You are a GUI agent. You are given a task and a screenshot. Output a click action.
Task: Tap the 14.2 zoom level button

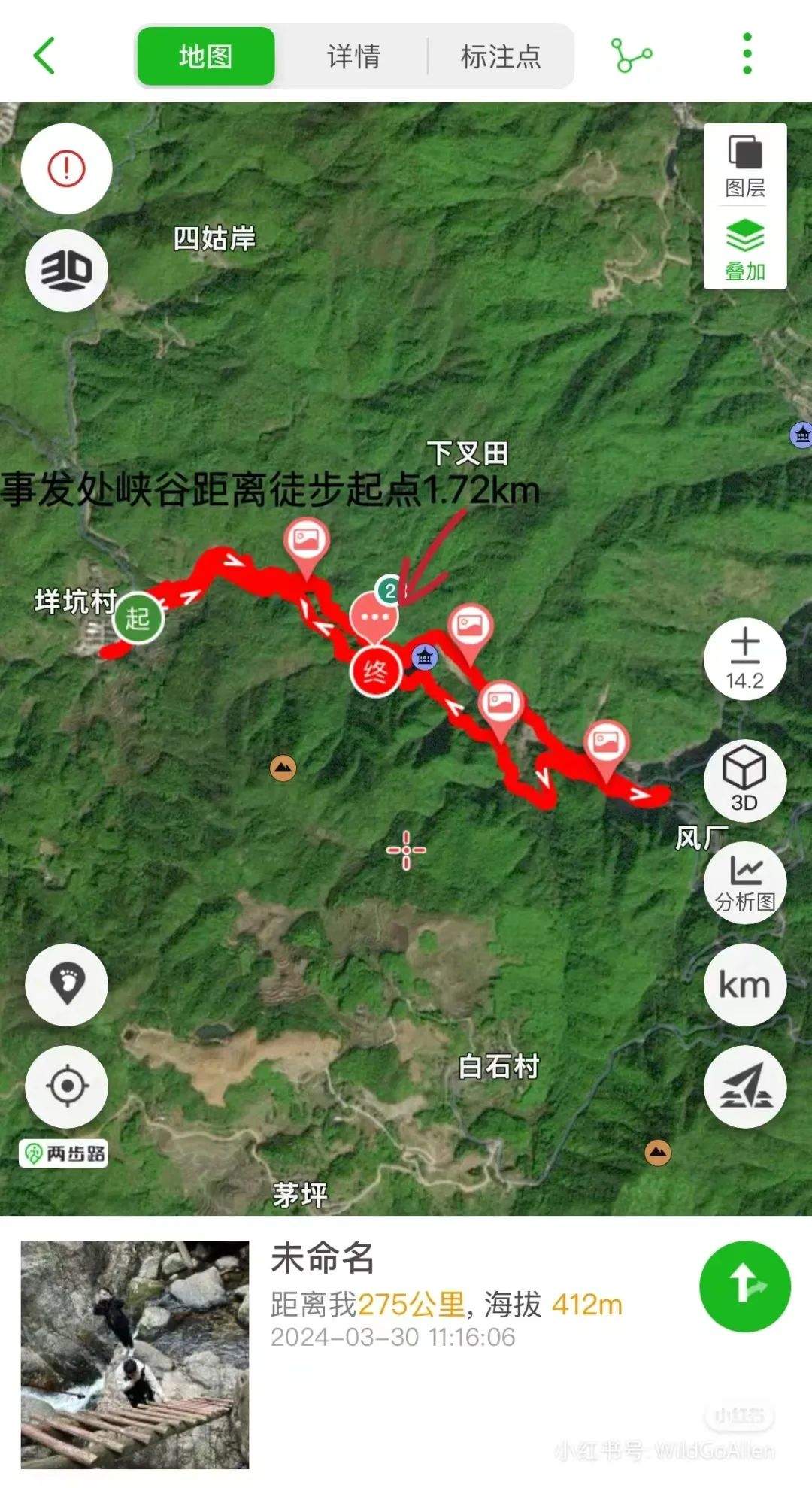(x=745, y=659)
